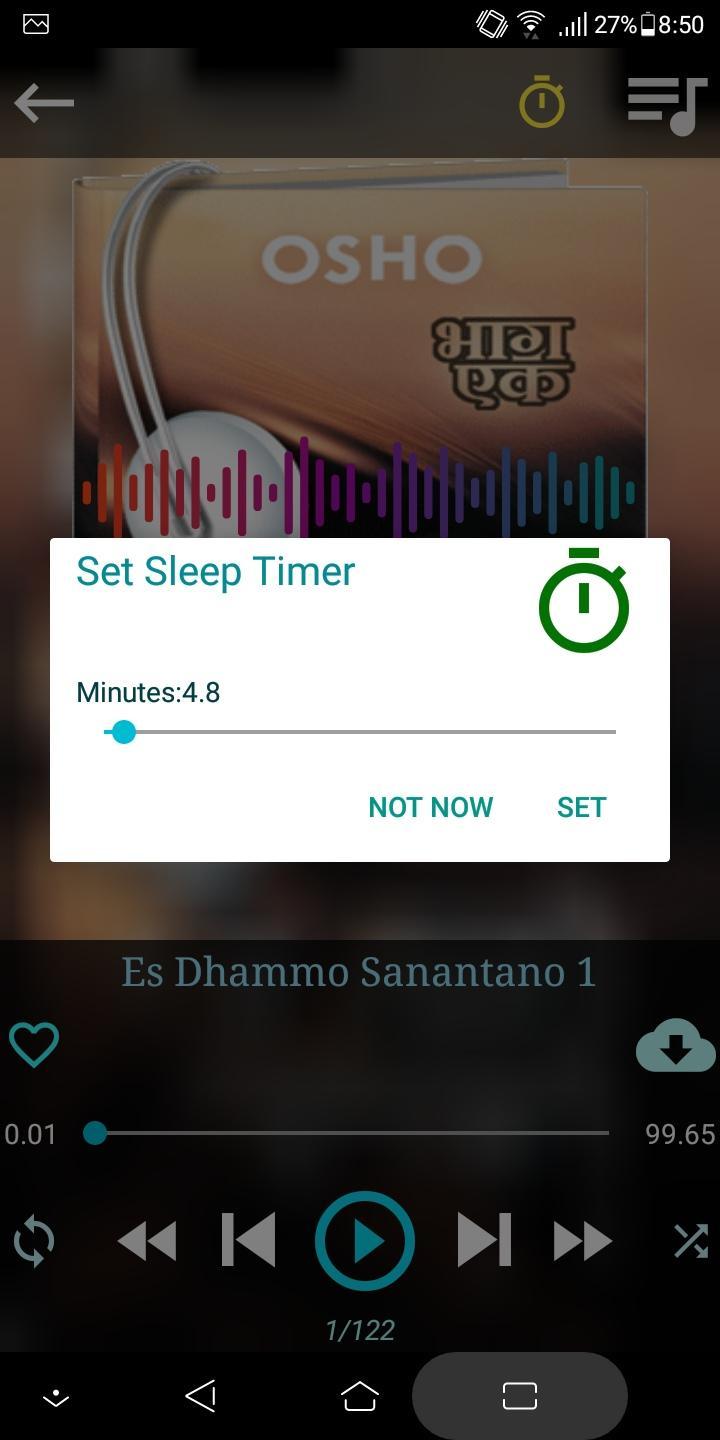720x1440 pixels.
Task: Skip to the previous track
Action: [x=248, y=1241]
